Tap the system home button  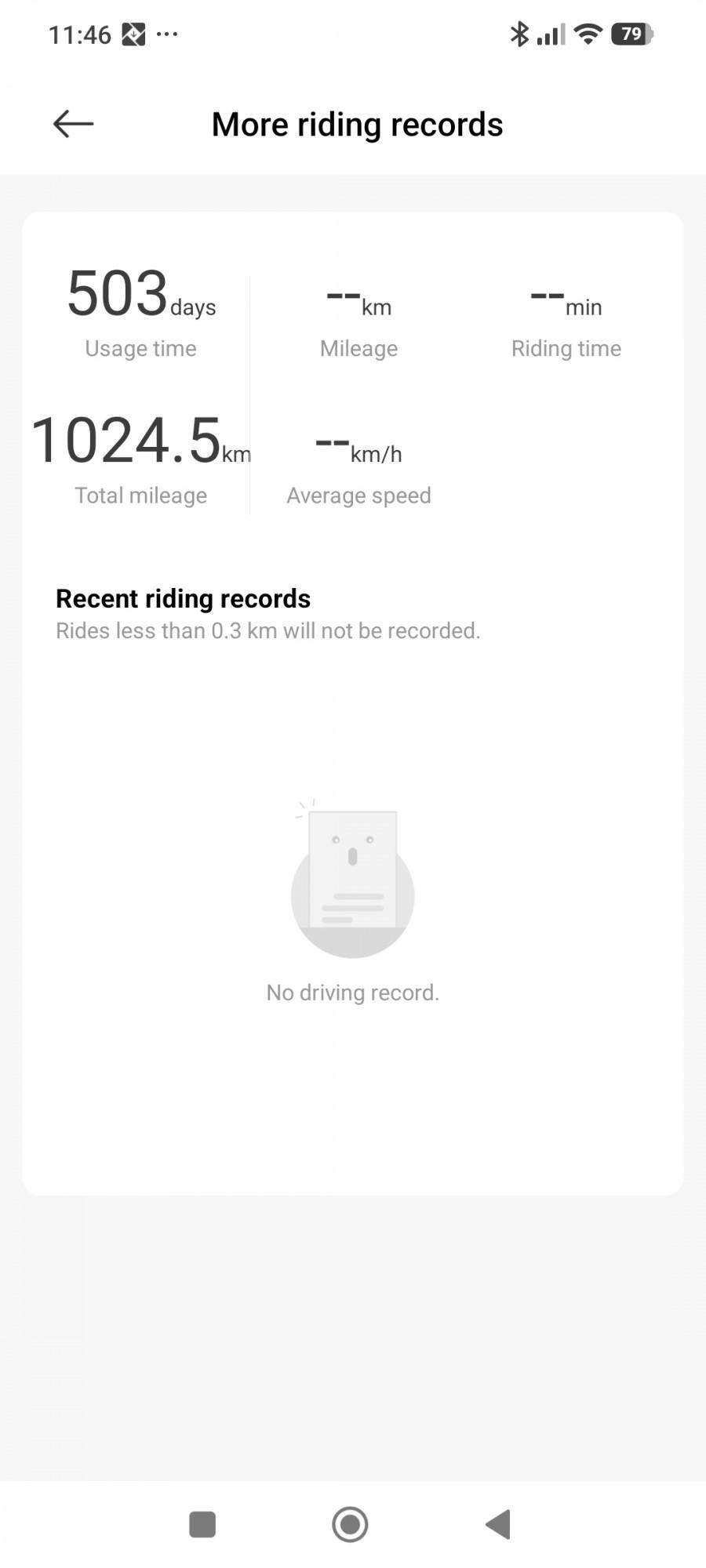click(350, 1524)
